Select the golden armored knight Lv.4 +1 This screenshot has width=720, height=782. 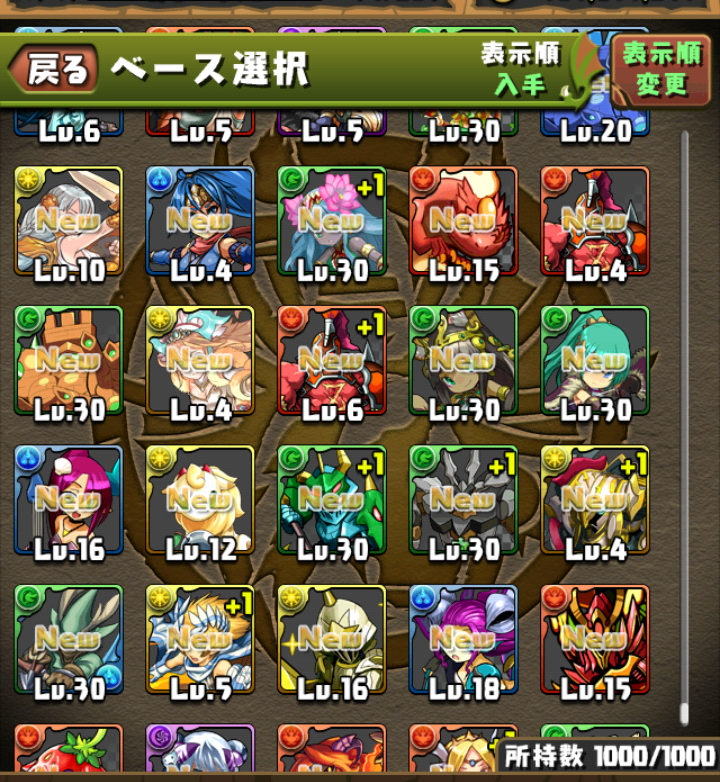coord(595,500)
